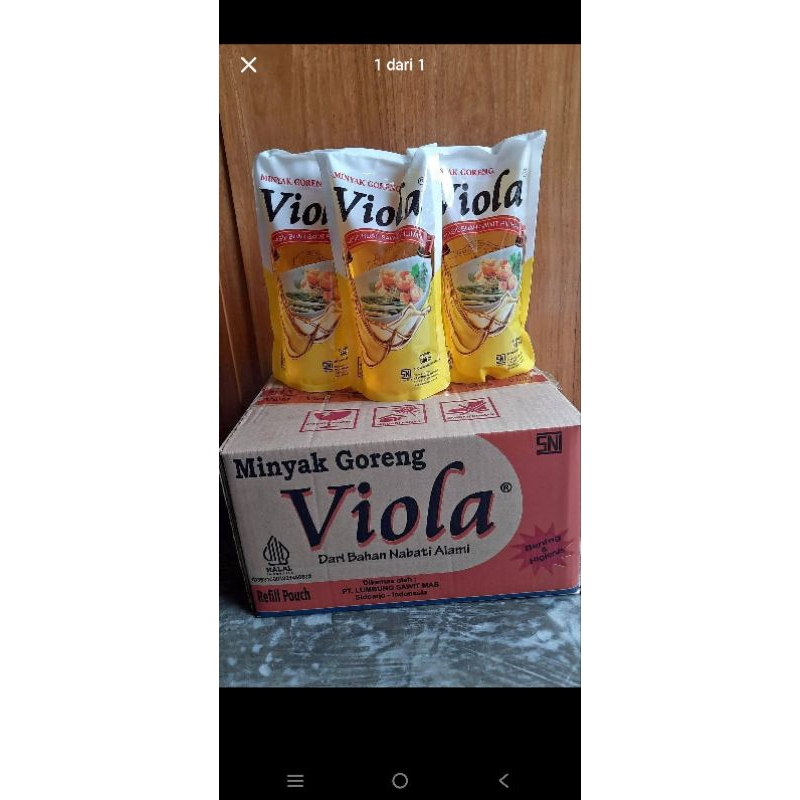Go to the home screen
Viewport: 800px width, 800px height.
(400, 781)
